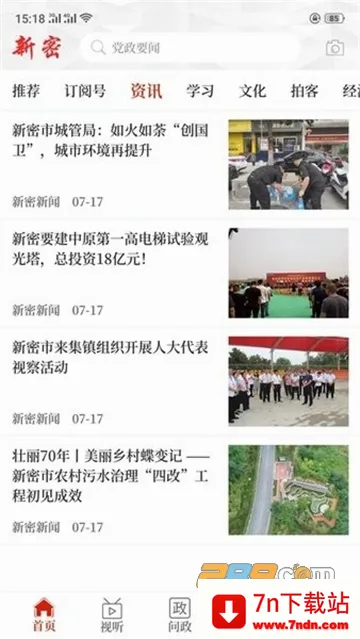This screenshot has height=639, width=360.
Task: Open the 文化 tab
Action: click(252, 90)
